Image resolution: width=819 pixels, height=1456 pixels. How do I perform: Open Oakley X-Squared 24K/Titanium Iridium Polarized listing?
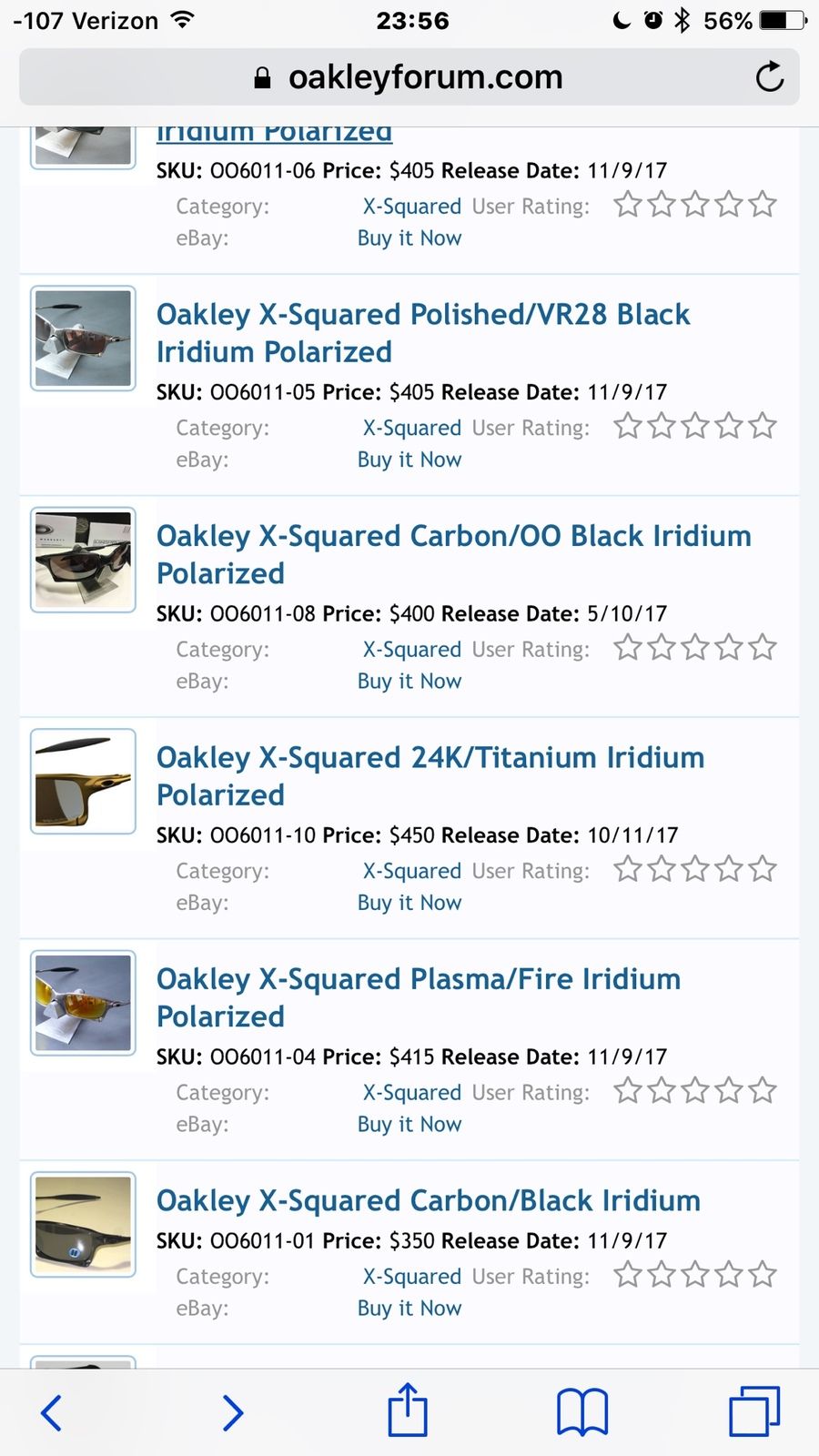pyautogui.click(x=430, y=775)
